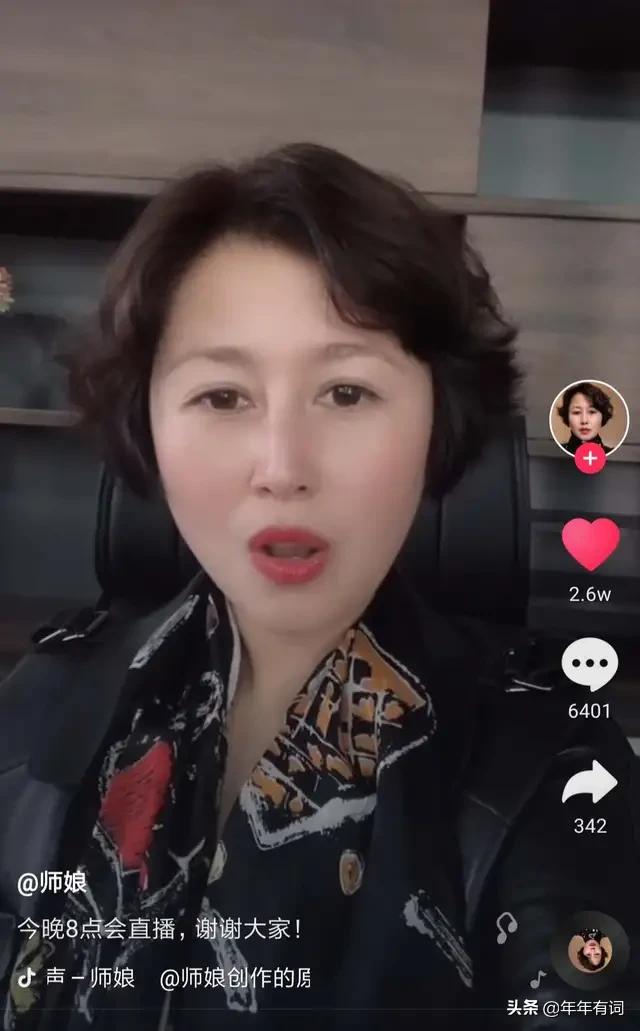Open the @师娘 username

52,882
